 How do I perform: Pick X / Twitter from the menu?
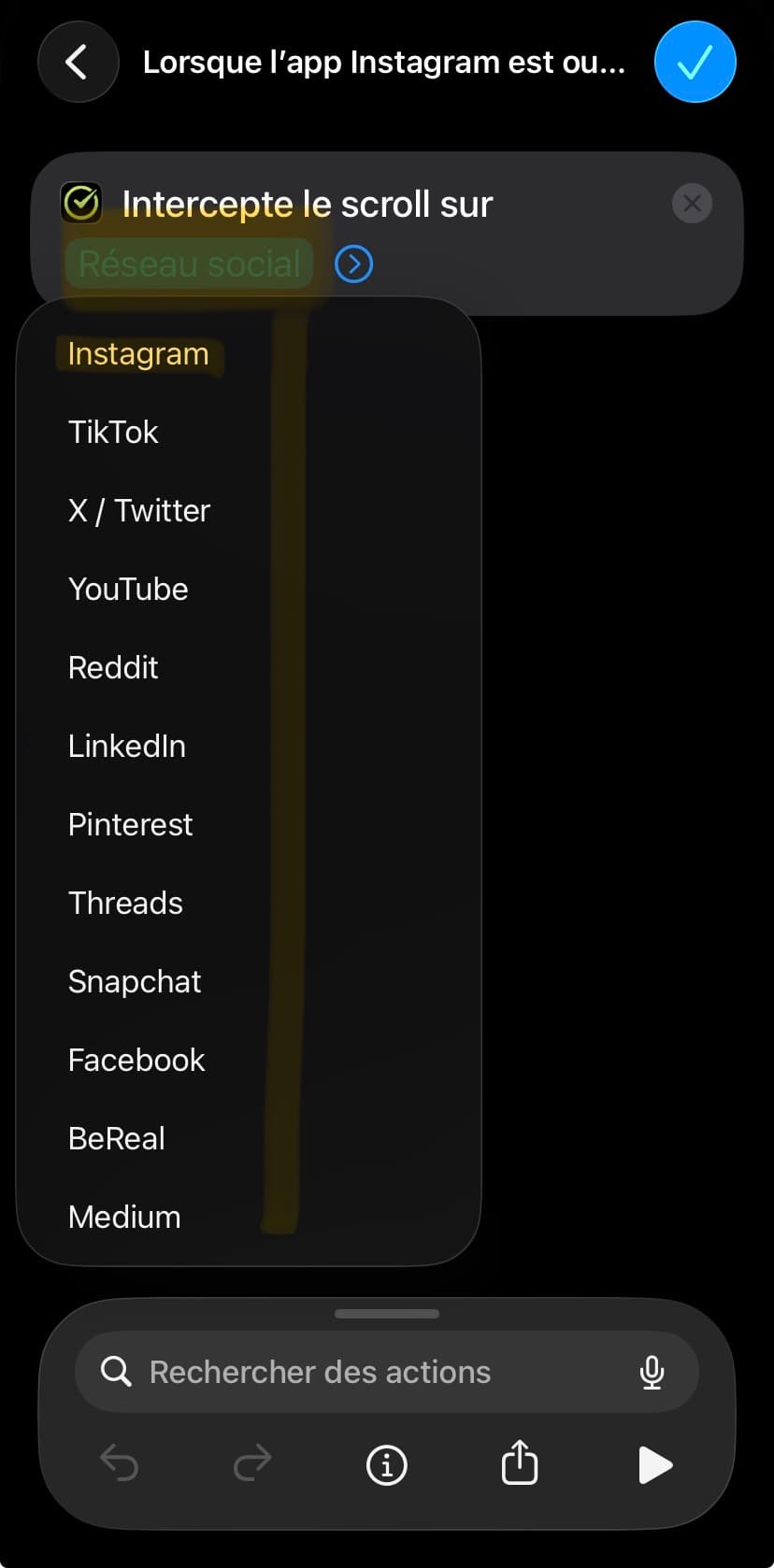pos(139,511)
